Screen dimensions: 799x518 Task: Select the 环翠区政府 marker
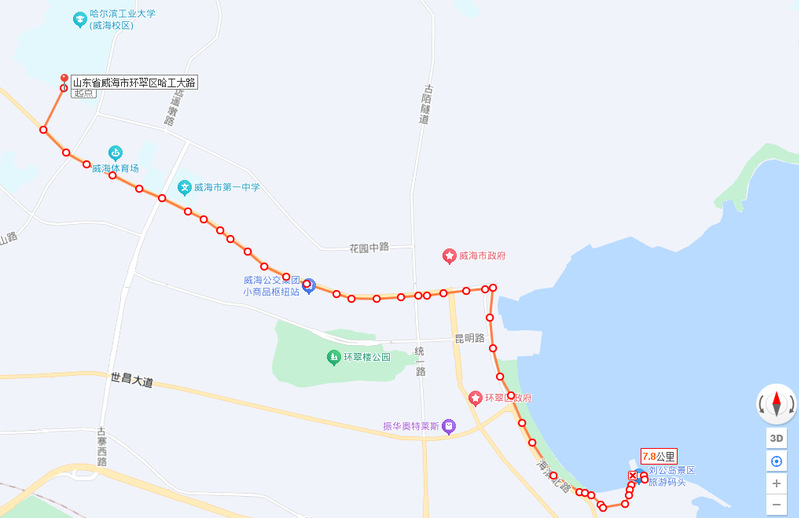[x=476, y=397]
